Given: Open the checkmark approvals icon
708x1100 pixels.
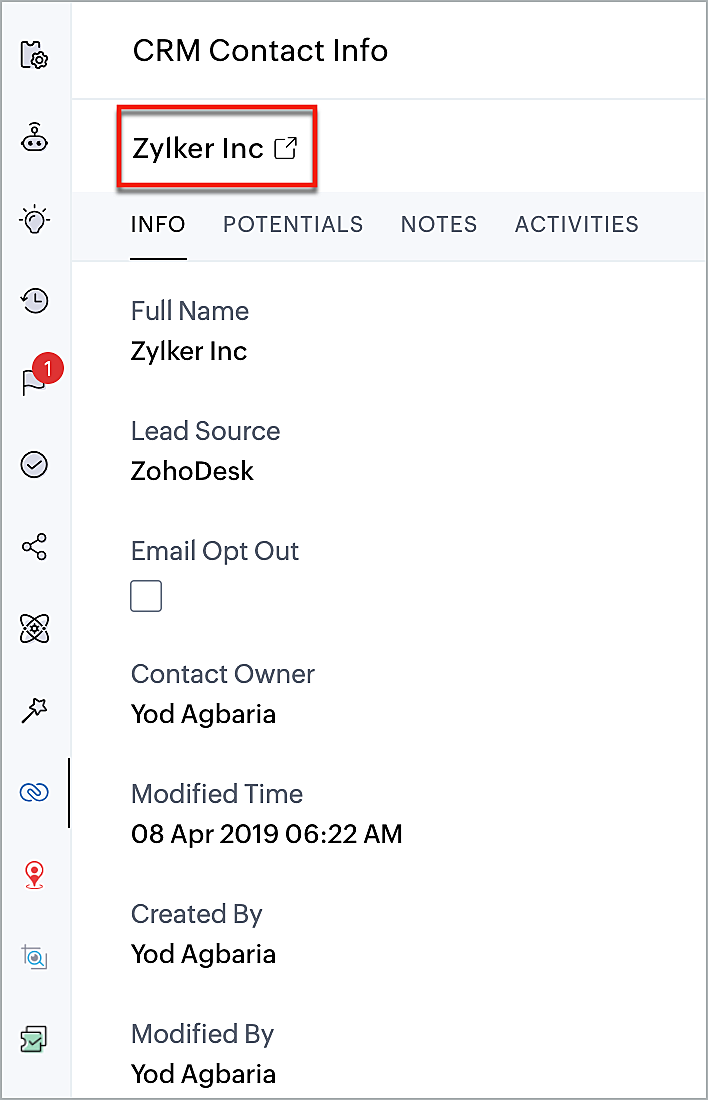Looking at the screenshot, I should 35,465.
